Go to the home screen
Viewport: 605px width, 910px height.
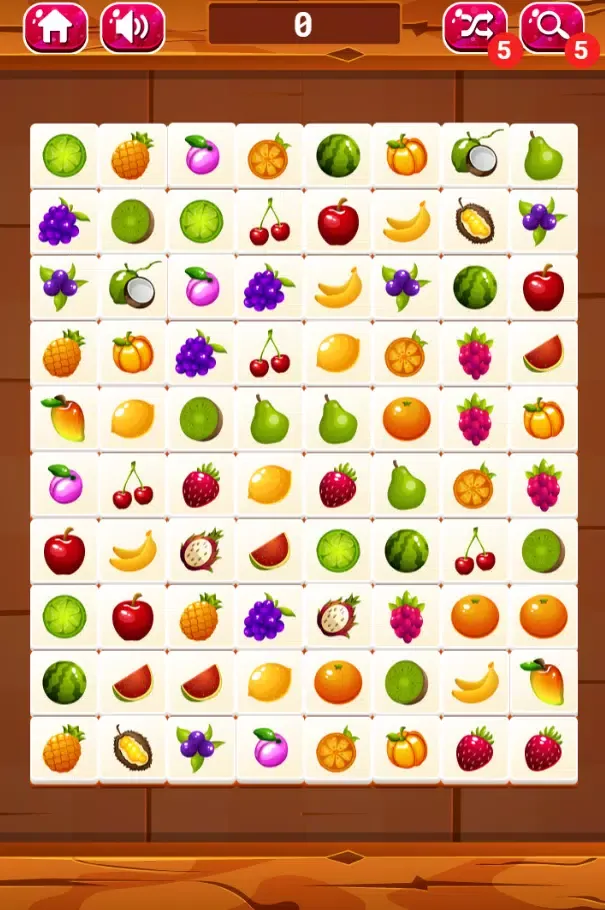[x=55, y=27]
